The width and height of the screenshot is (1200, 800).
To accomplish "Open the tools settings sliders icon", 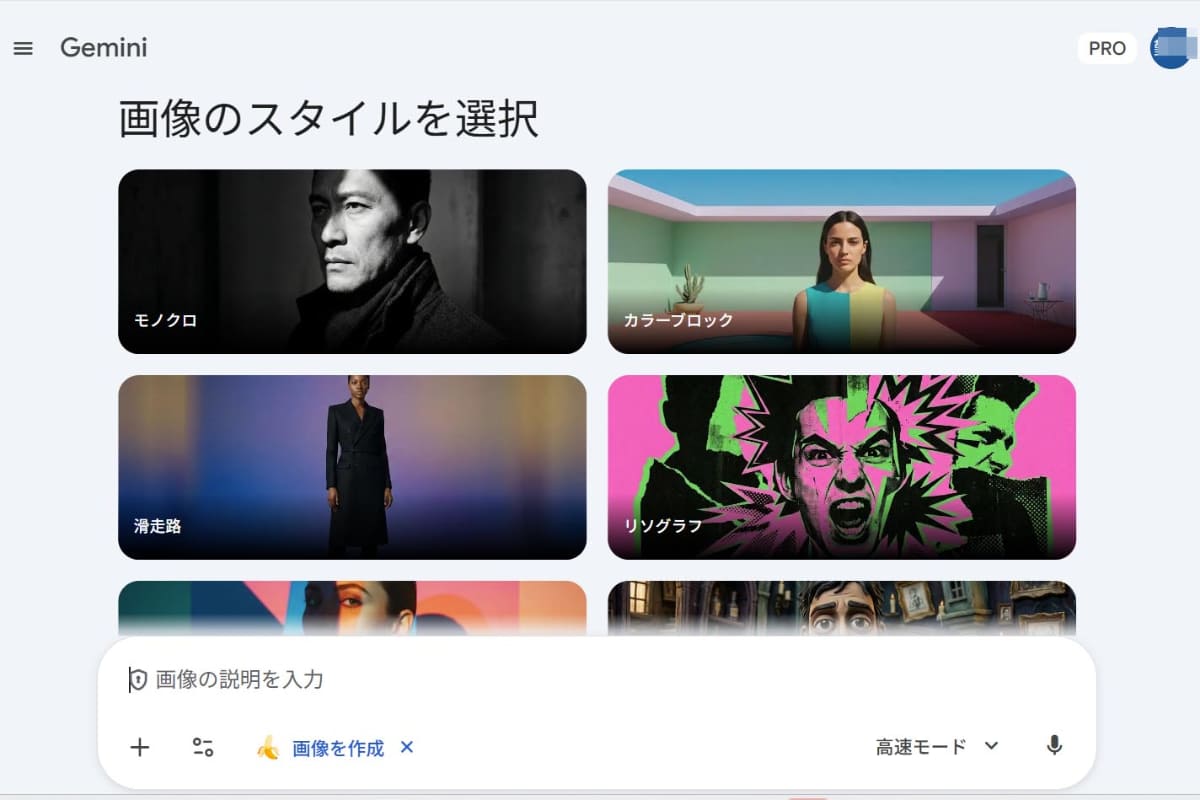I will pyautogui.click(x=203, y=747).
